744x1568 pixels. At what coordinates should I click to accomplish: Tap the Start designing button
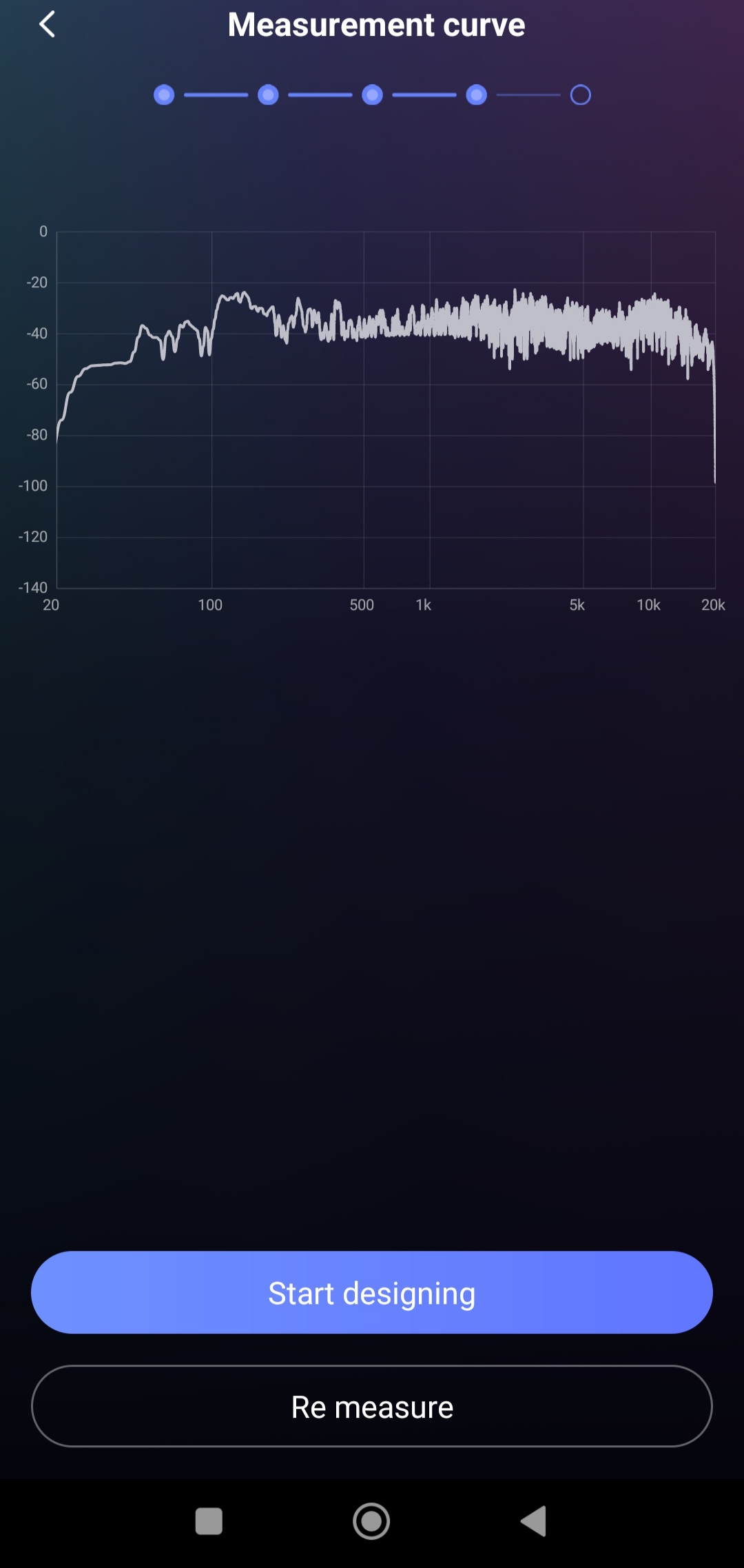tap(372, 1293)
